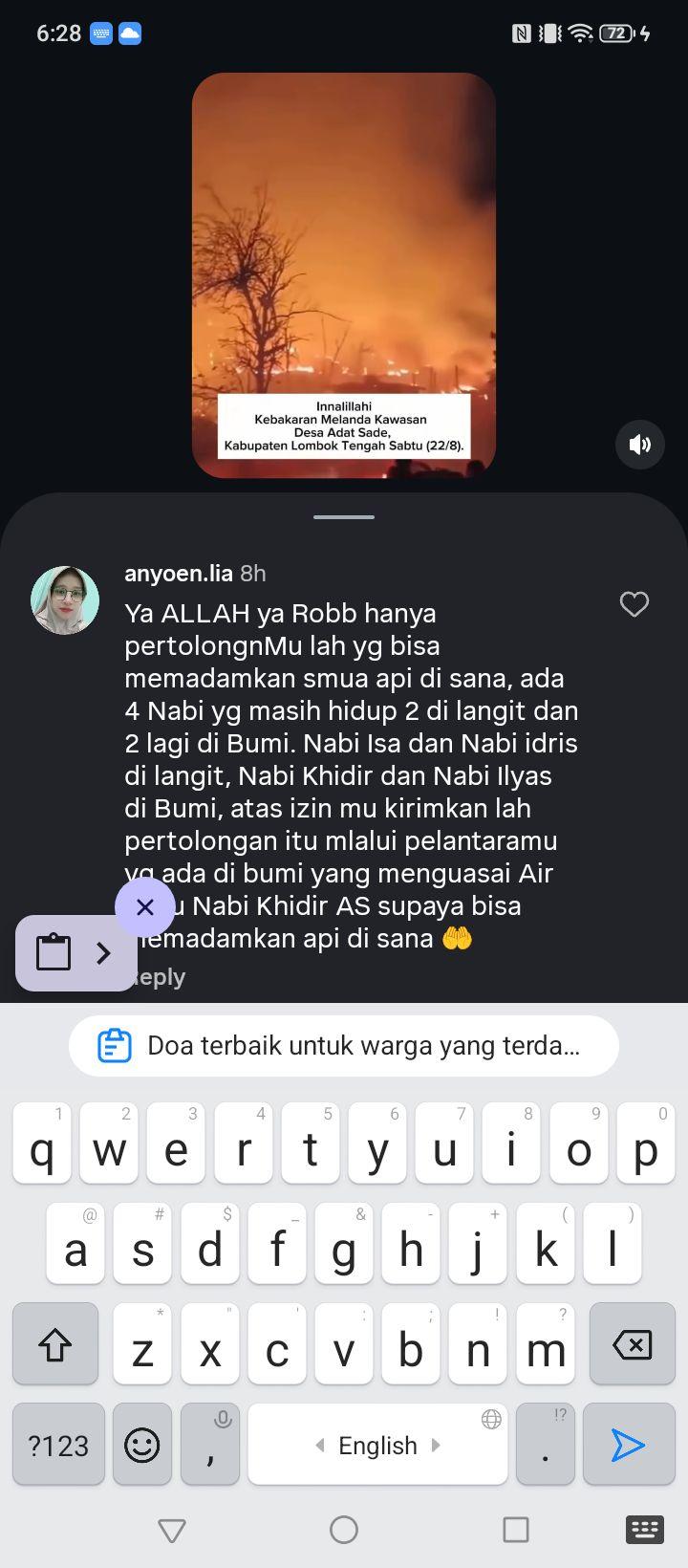Reply to anyoen.lia's comment

tap(159, 977)
